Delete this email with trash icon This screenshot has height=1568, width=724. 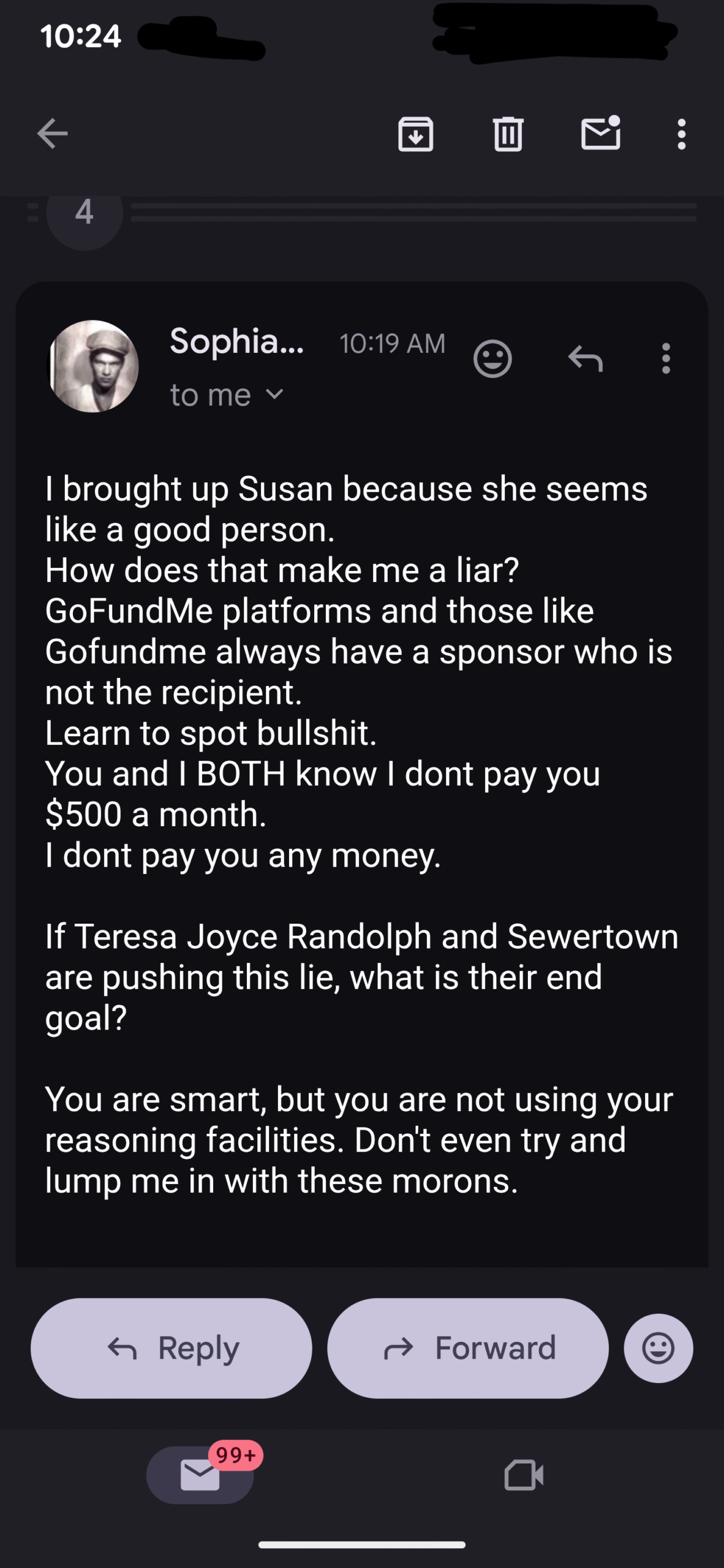508,134
